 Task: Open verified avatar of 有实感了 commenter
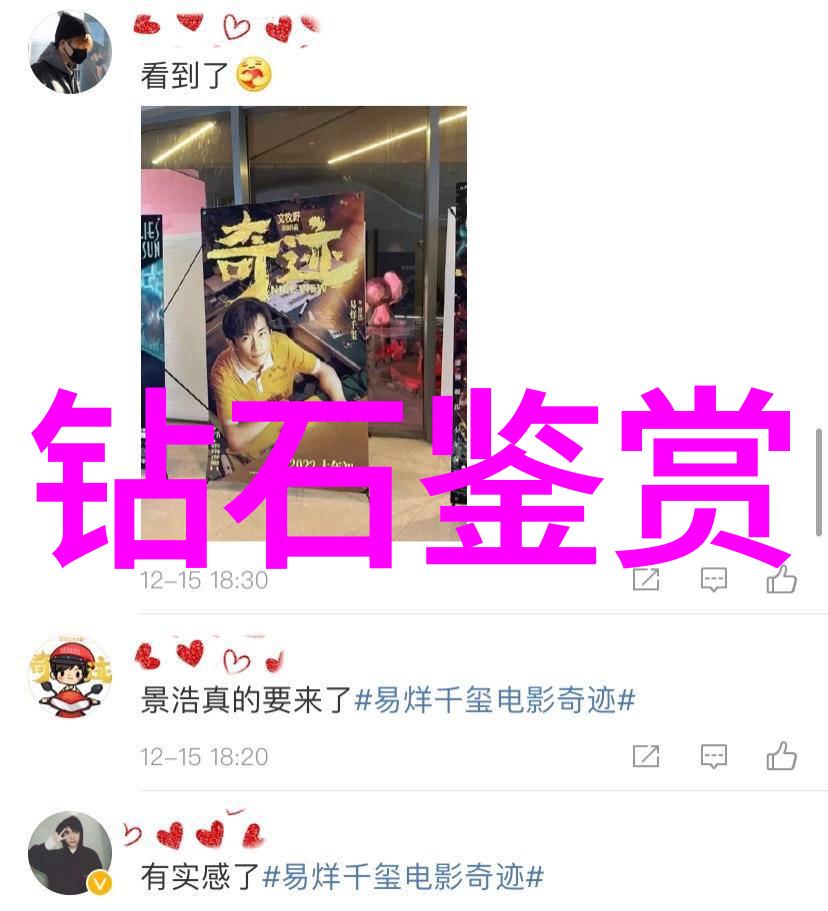coord(69,852)
